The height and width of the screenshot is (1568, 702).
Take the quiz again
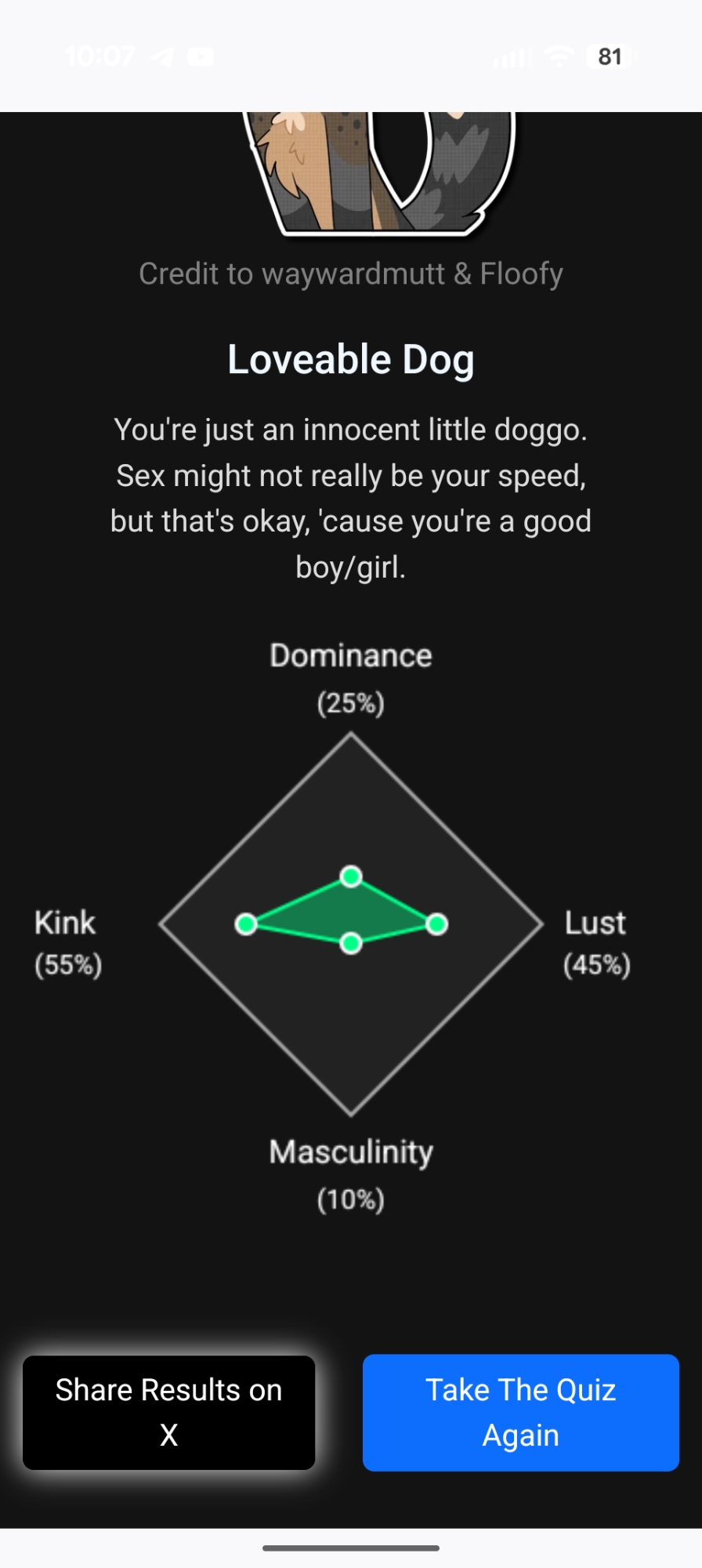(x=520, y=1412)
